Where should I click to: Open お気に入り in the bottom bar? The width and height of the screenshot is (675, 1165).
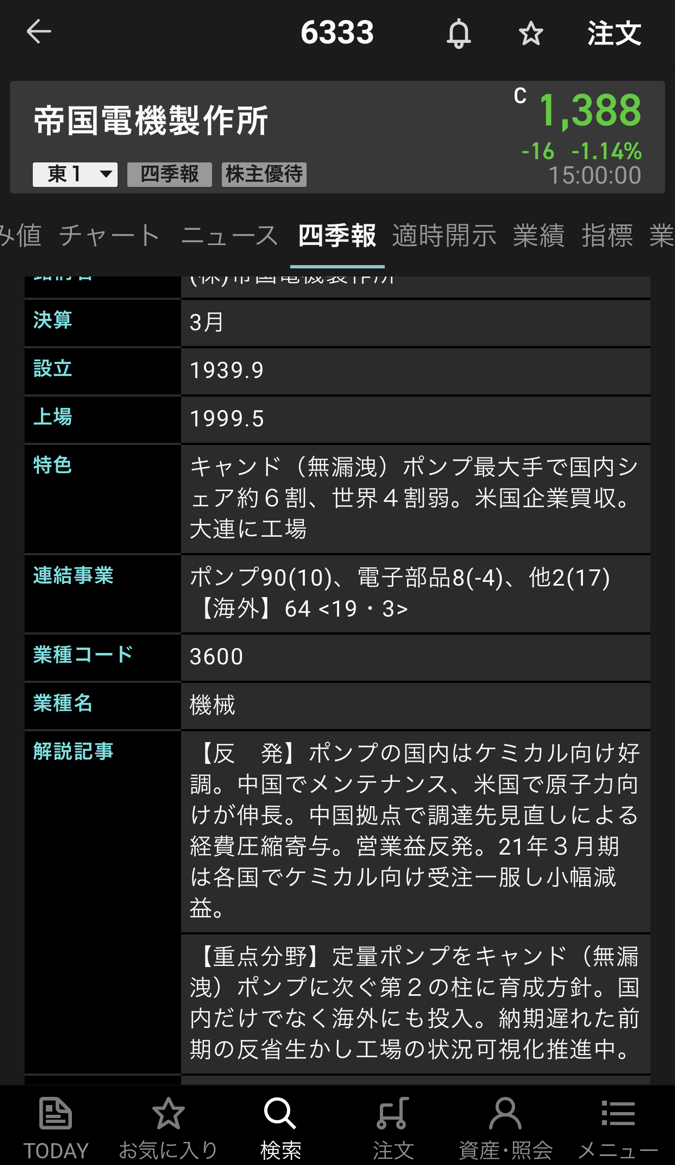(x=168, y=1126)
